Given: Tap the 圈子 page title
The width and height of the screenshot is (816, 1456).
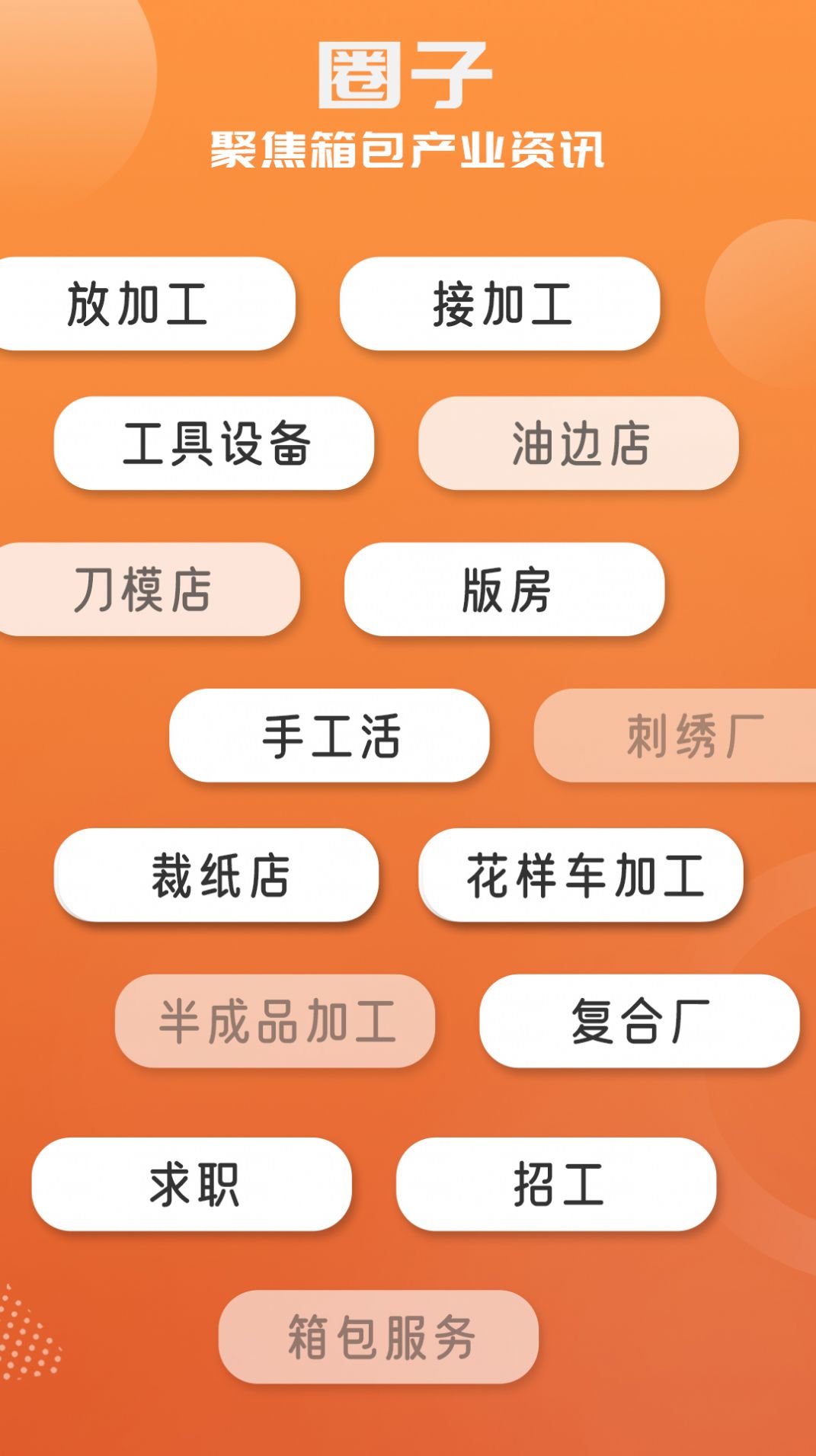Looking at the screenshot, I should [408, 72].
